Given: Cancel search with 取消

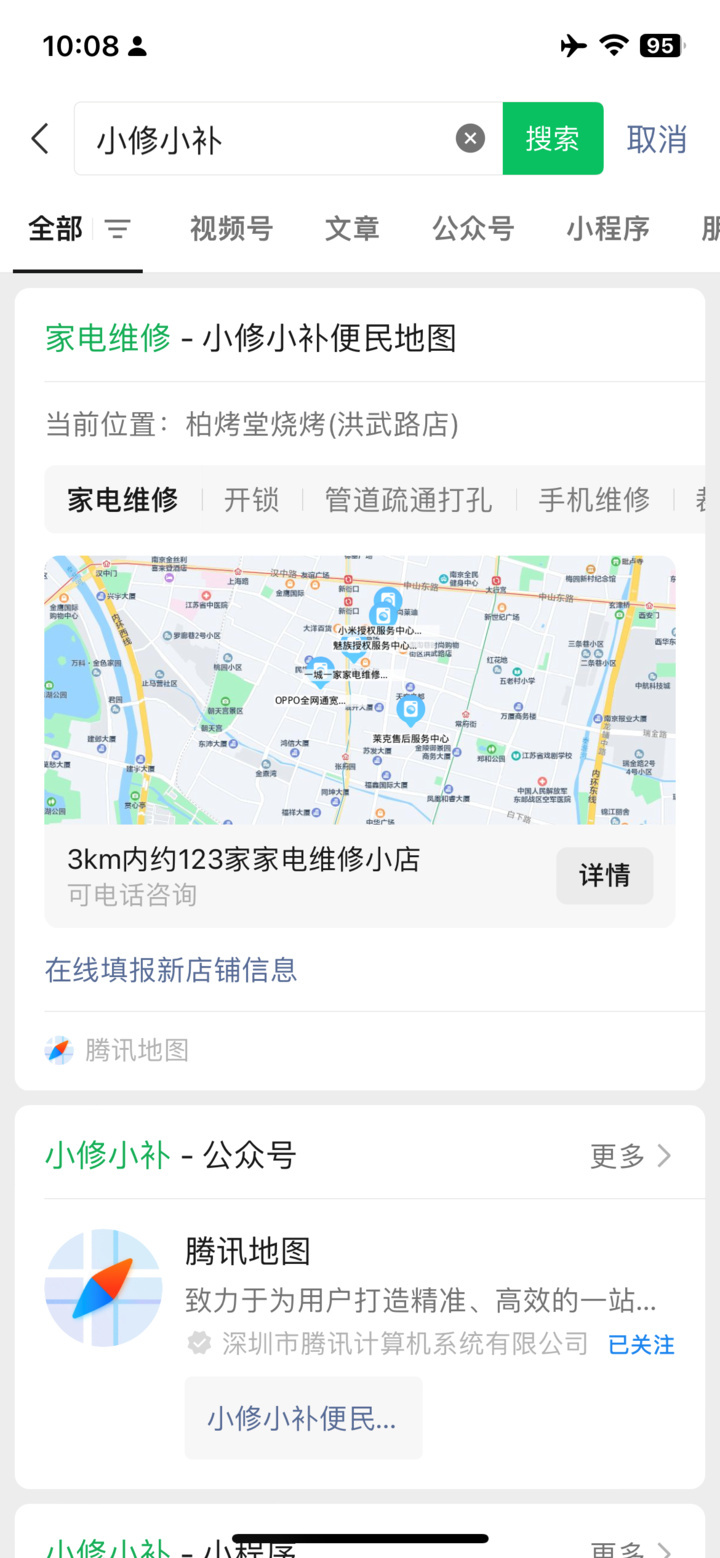Looking at the screenshot, I should point(656,139).
